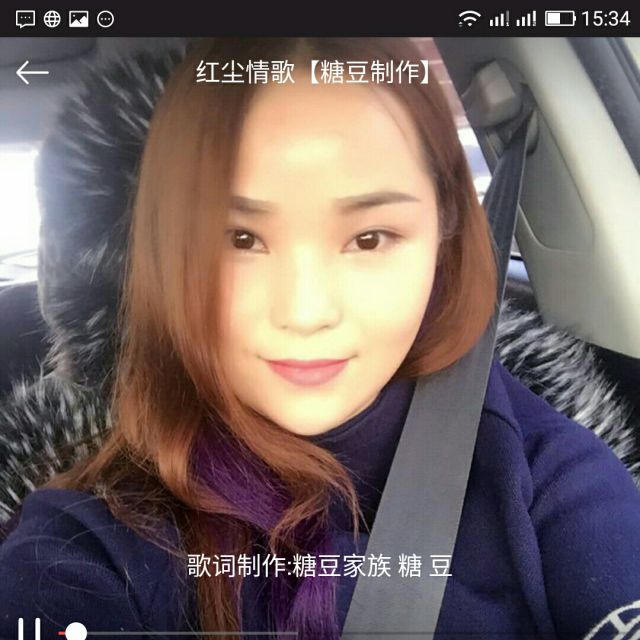
Task: Go back using the arrow icon
Action: pos(32,73)
